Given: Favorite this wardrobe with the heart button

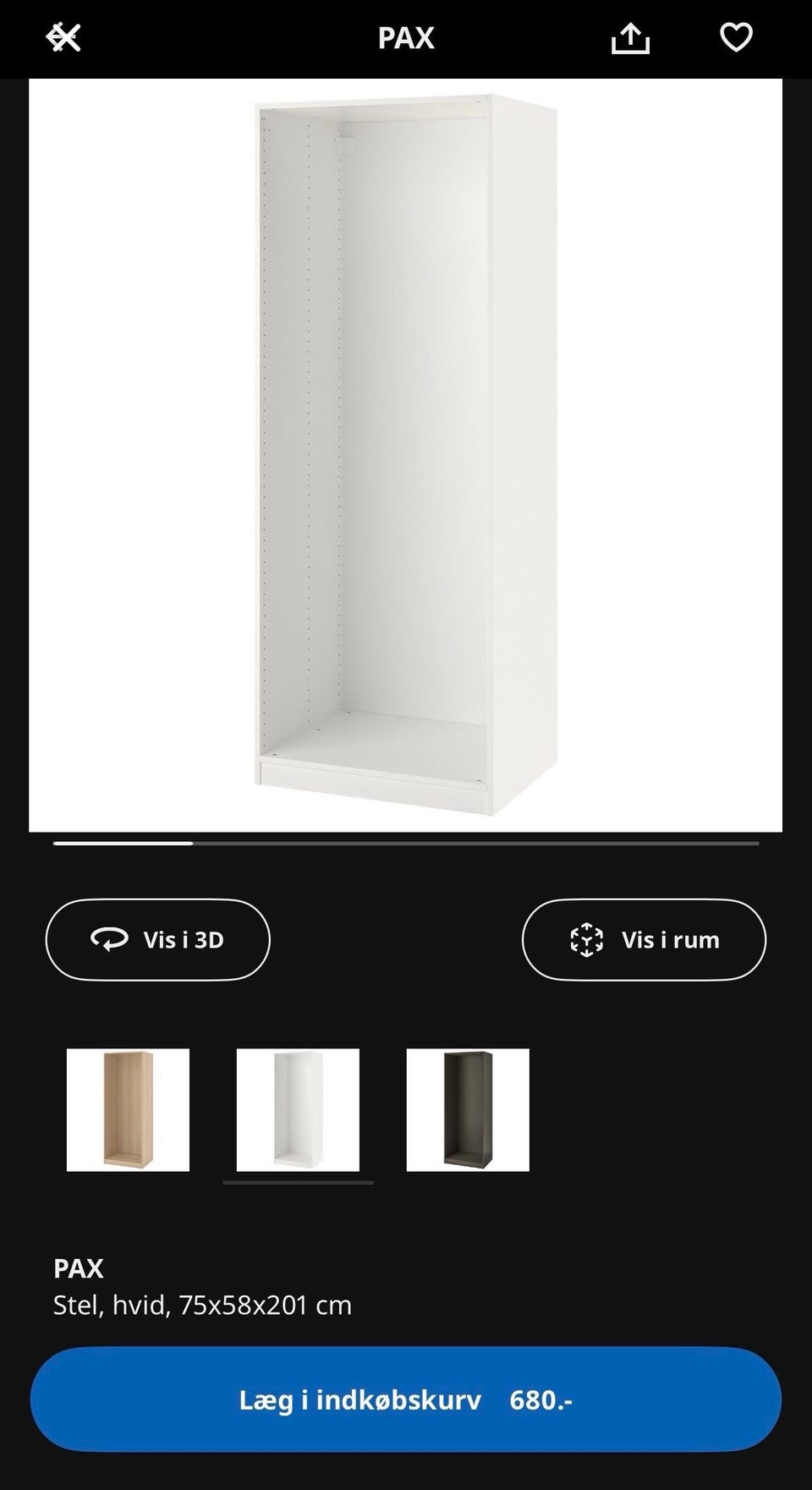Looking at the screenshot, I should click(x=736, y=37).
